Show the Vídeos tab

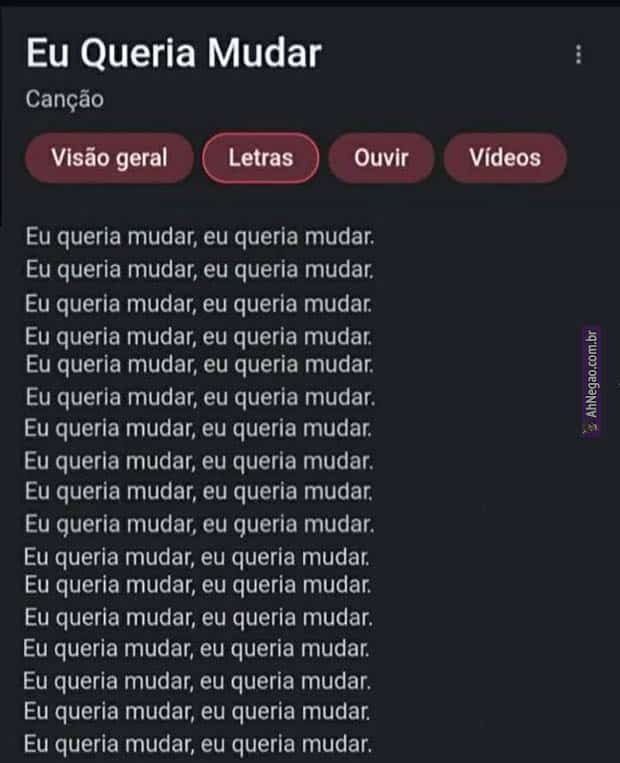505,158
